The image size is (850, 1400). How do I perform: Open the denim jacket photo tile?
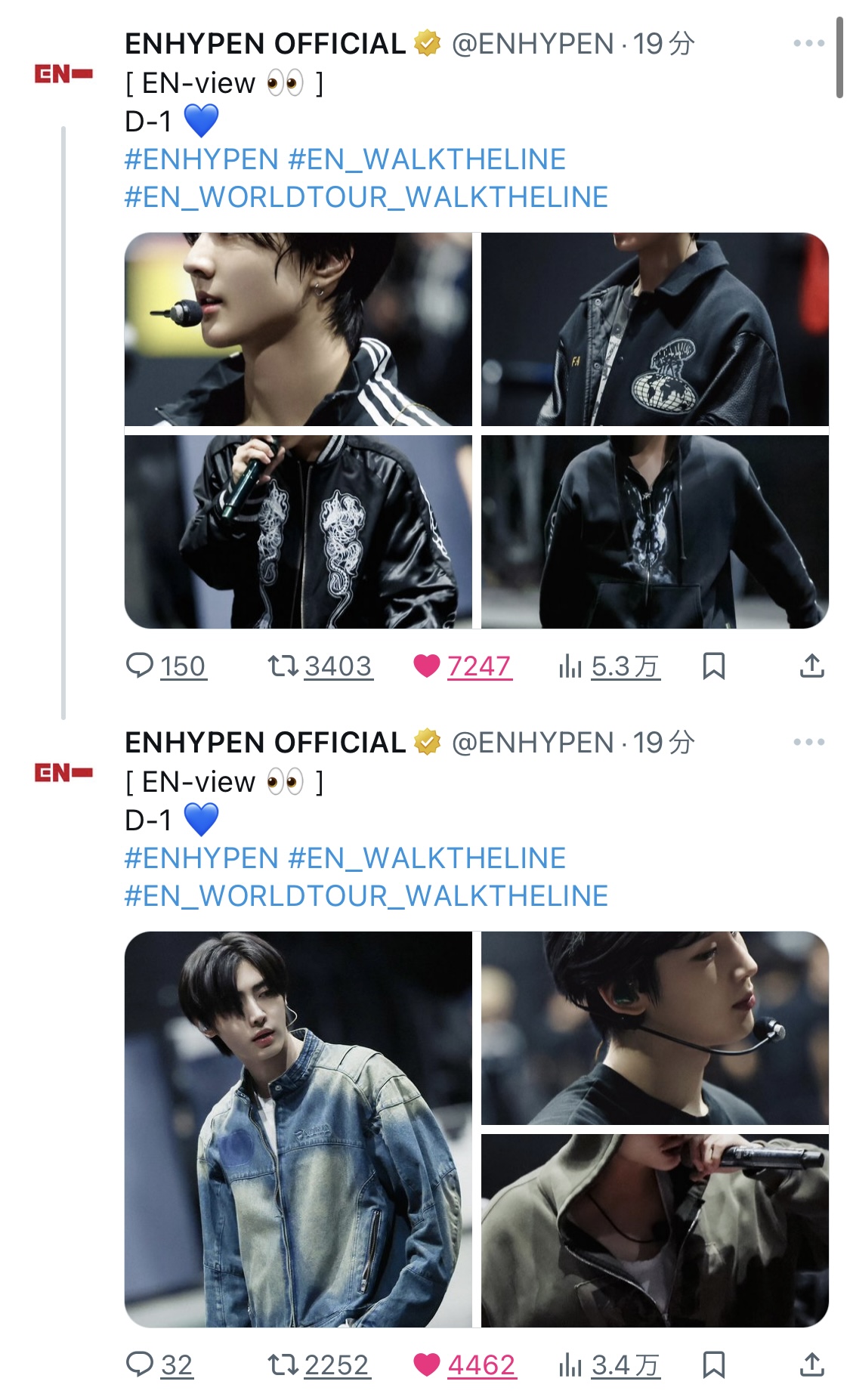pos(298,1130)
